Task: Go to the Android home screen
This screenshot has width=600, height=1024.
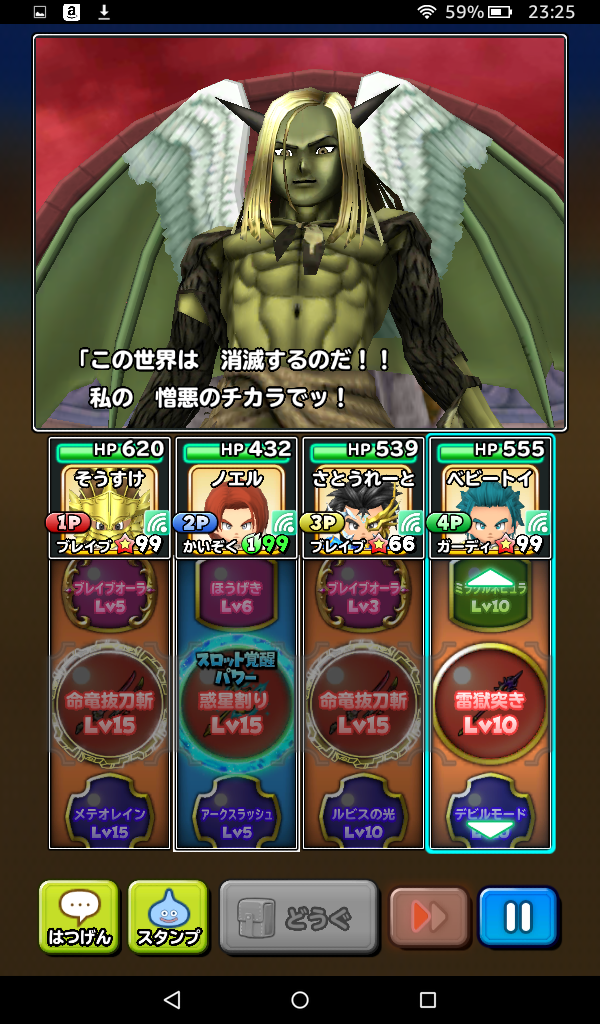Action: tap(300, 1000)
